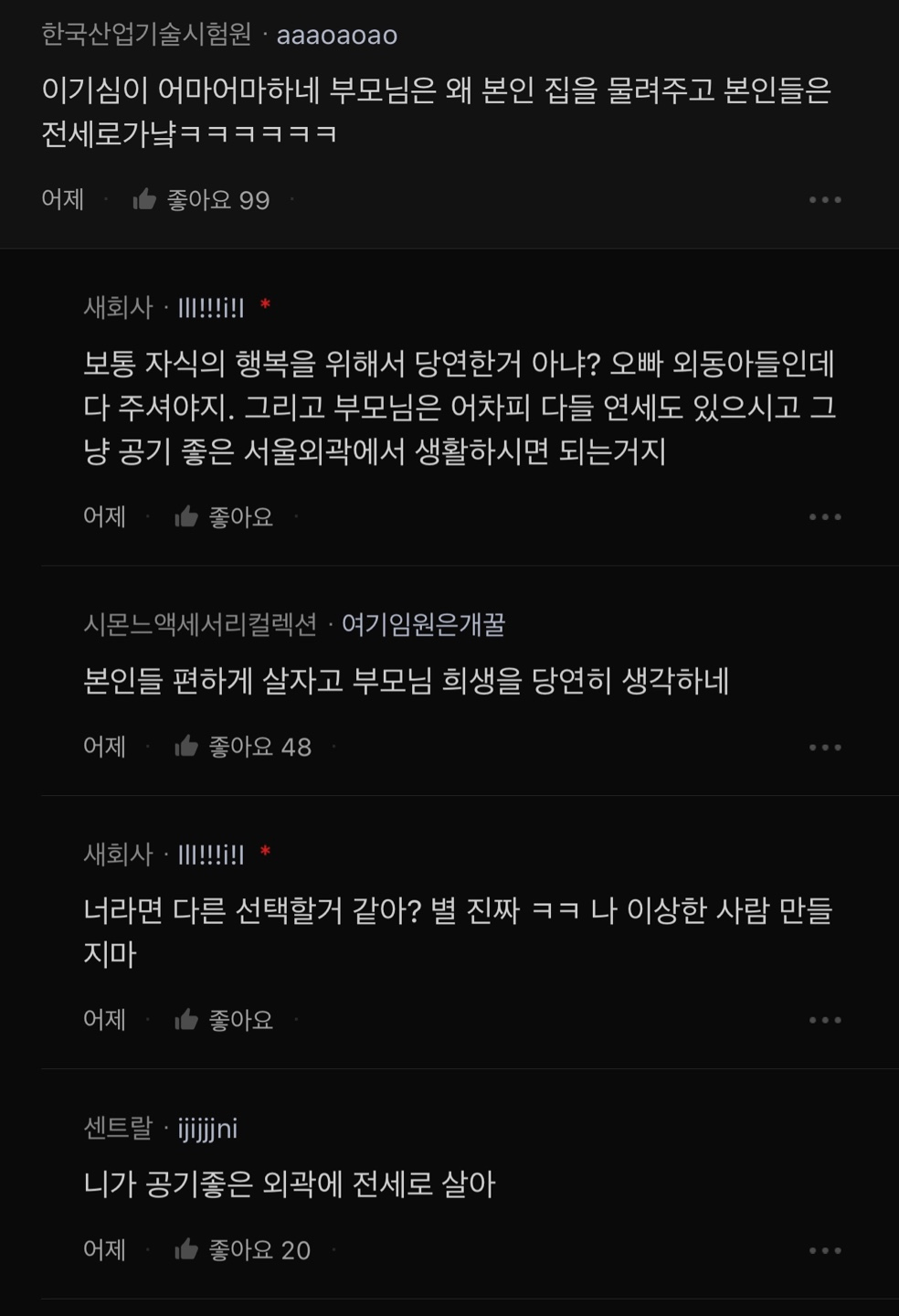This screenshot has width=899, height=1316.
Task: Open the three-dot menu on 여기임원은개꿀's reply
Action: tap(824, 747)
